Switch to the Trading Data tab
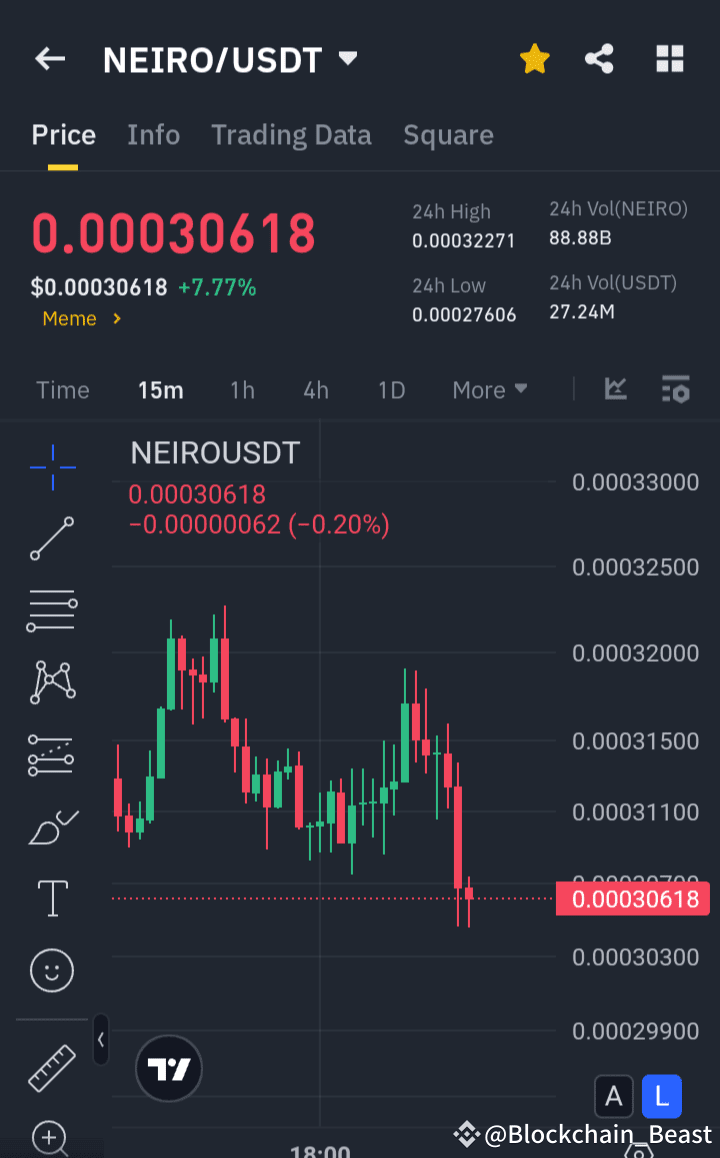The width and height of the screenshot is (720, 1158). (291, 135)
